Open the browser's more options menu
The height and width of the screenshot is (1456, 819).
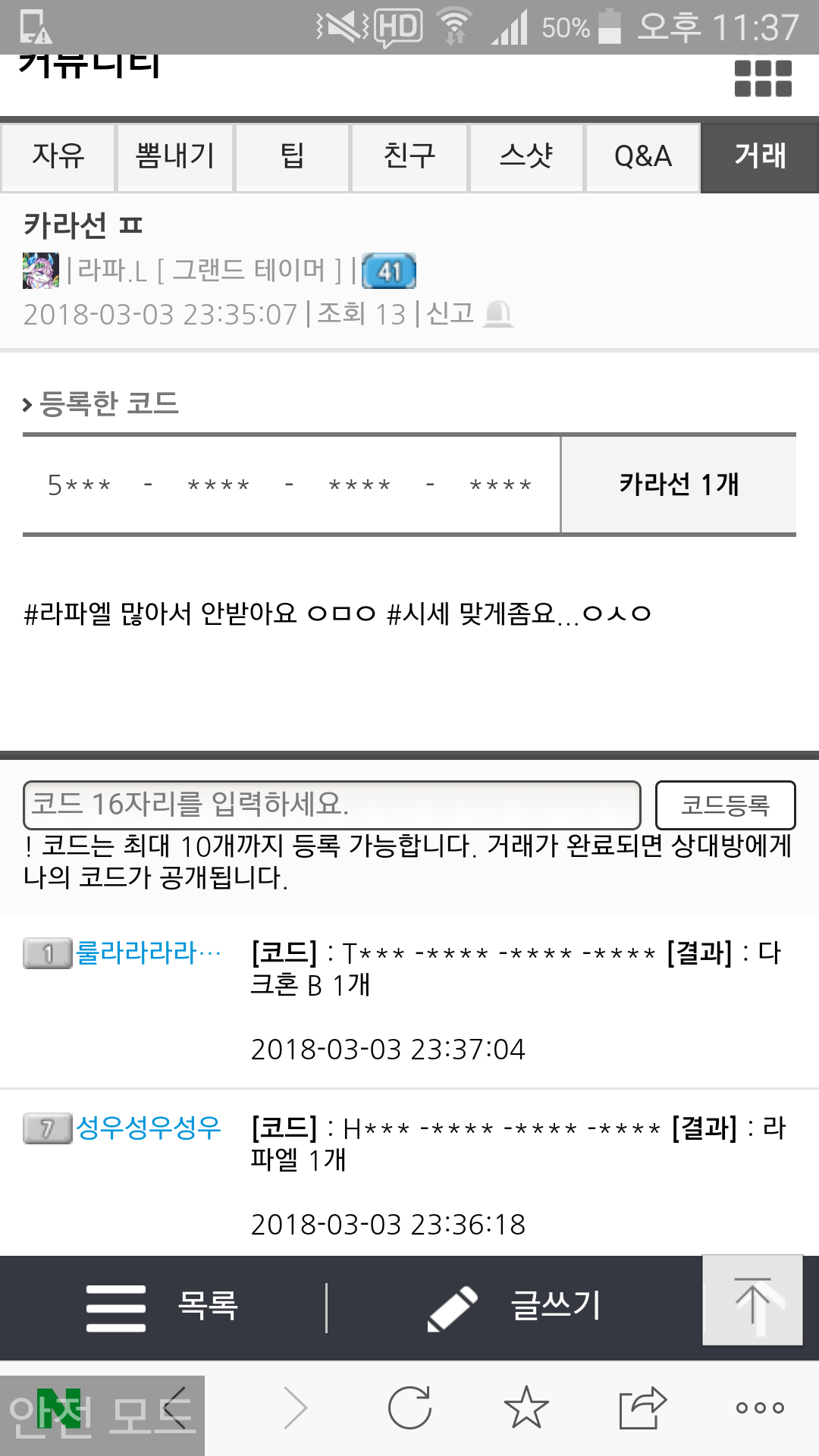[760, 1408]
